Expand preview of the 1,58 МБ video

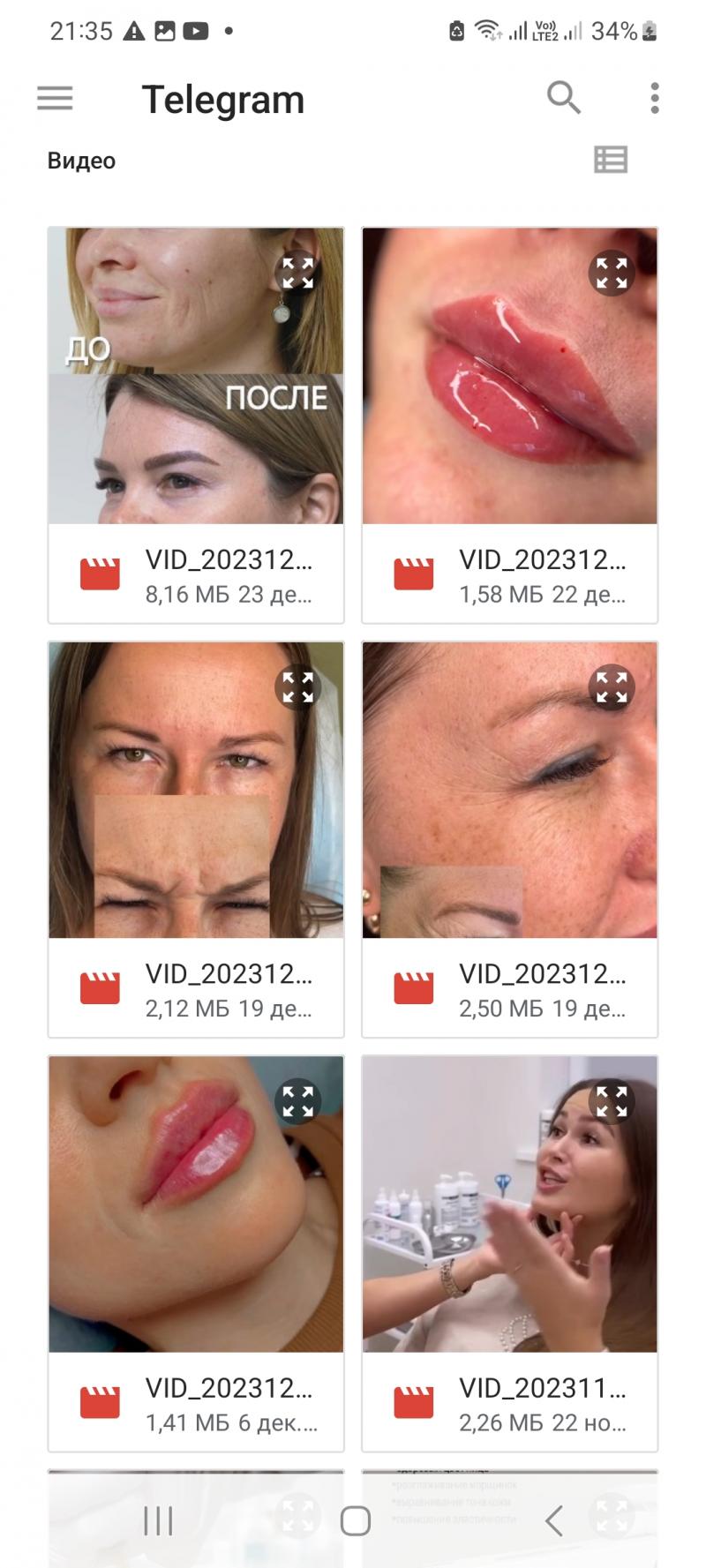click(612, 273)
